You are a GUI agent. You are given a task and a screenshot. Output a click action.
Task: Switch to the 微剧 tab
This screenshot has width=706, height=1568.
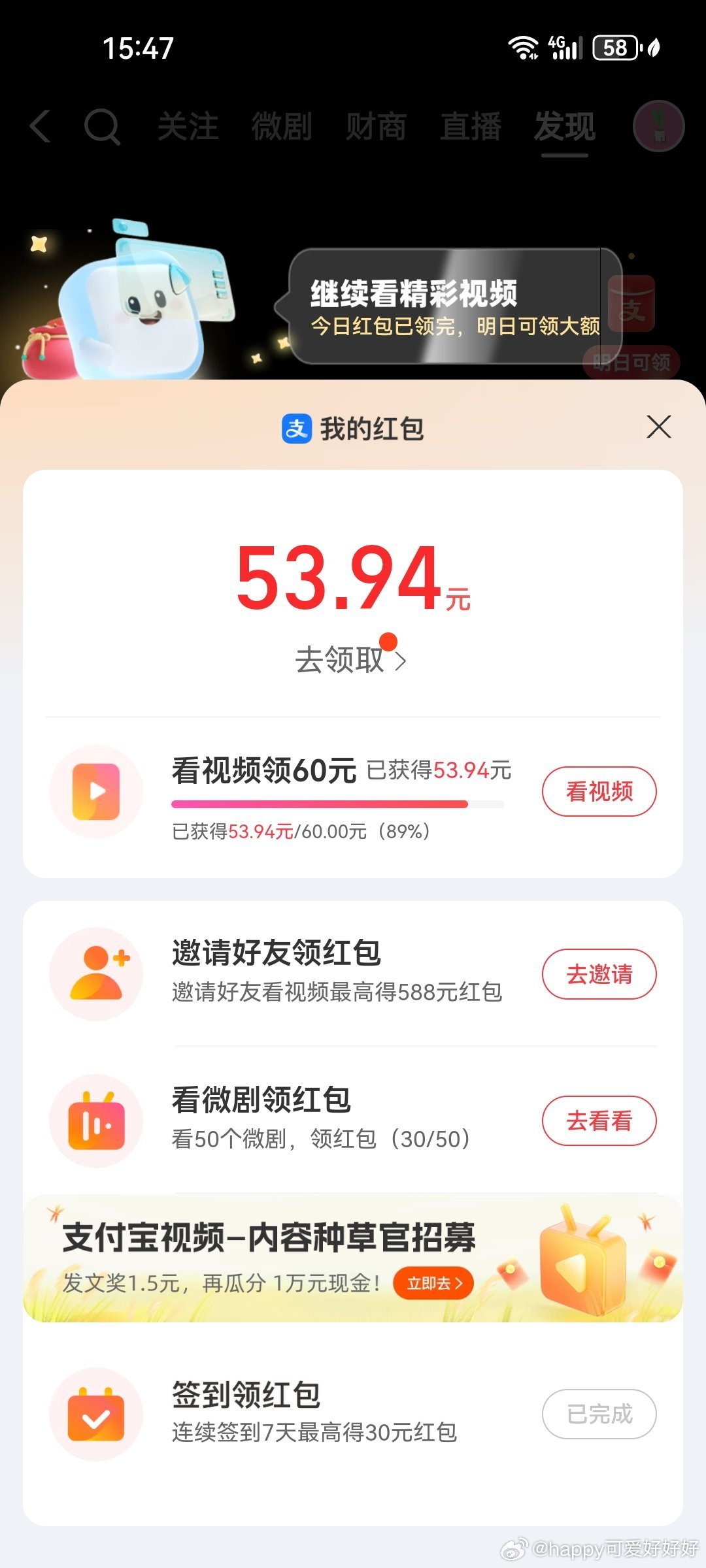tap(282, 126)
